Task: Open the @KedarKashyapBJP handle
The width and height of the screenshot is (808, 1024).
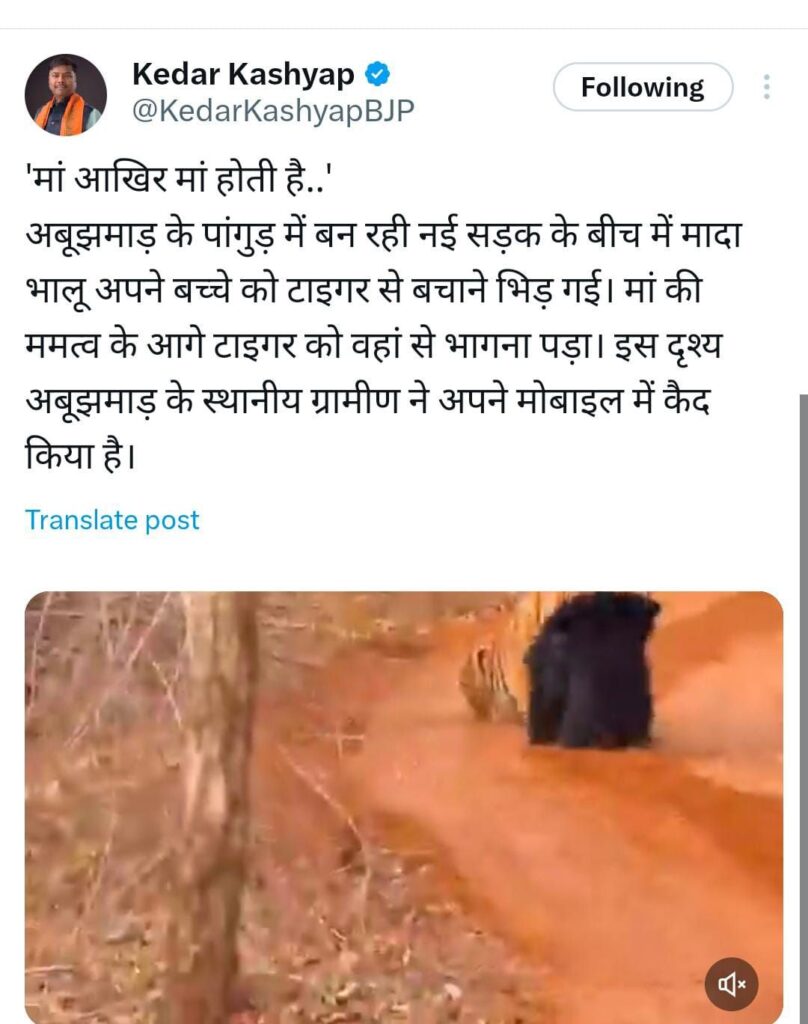Action: [272, 112]
